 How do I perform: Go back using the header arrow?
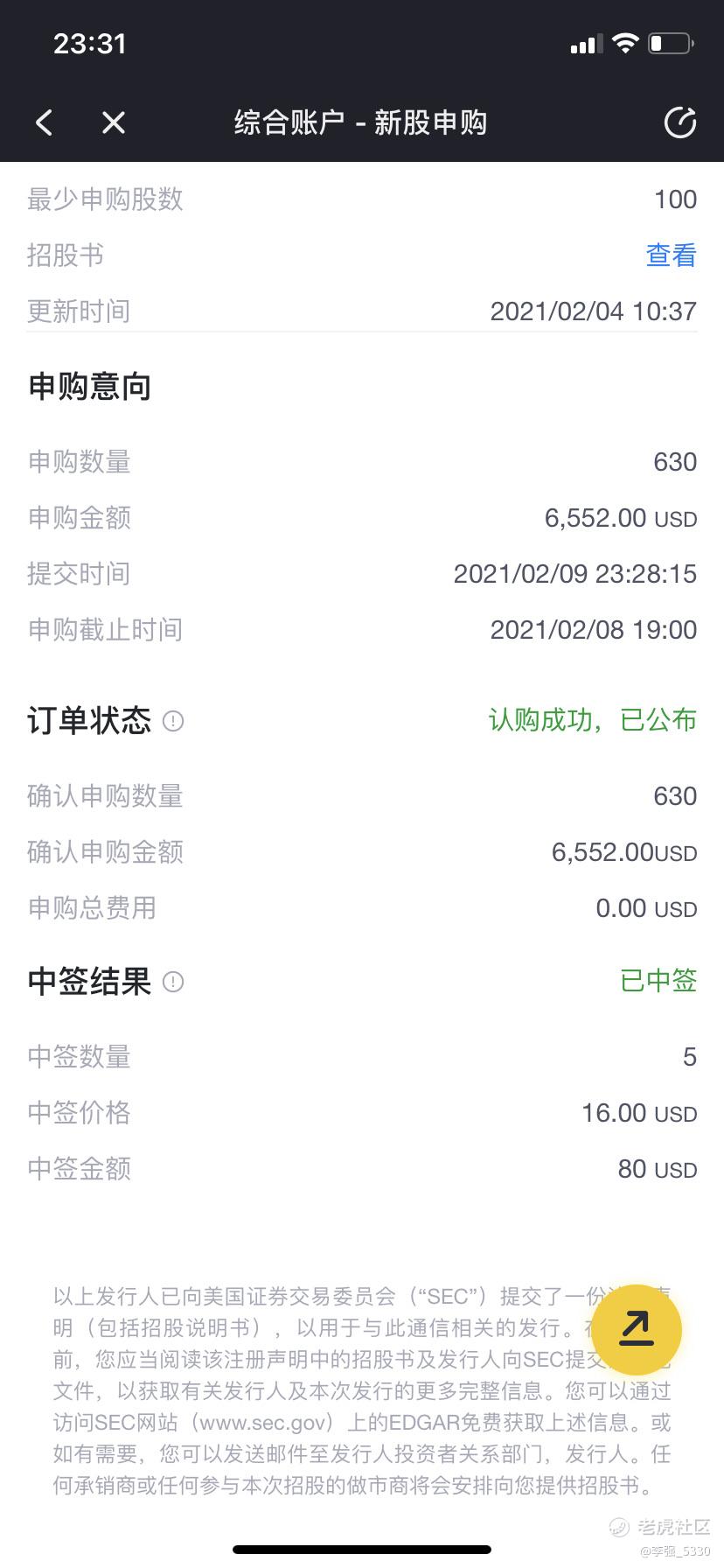[x=45, y=122]
